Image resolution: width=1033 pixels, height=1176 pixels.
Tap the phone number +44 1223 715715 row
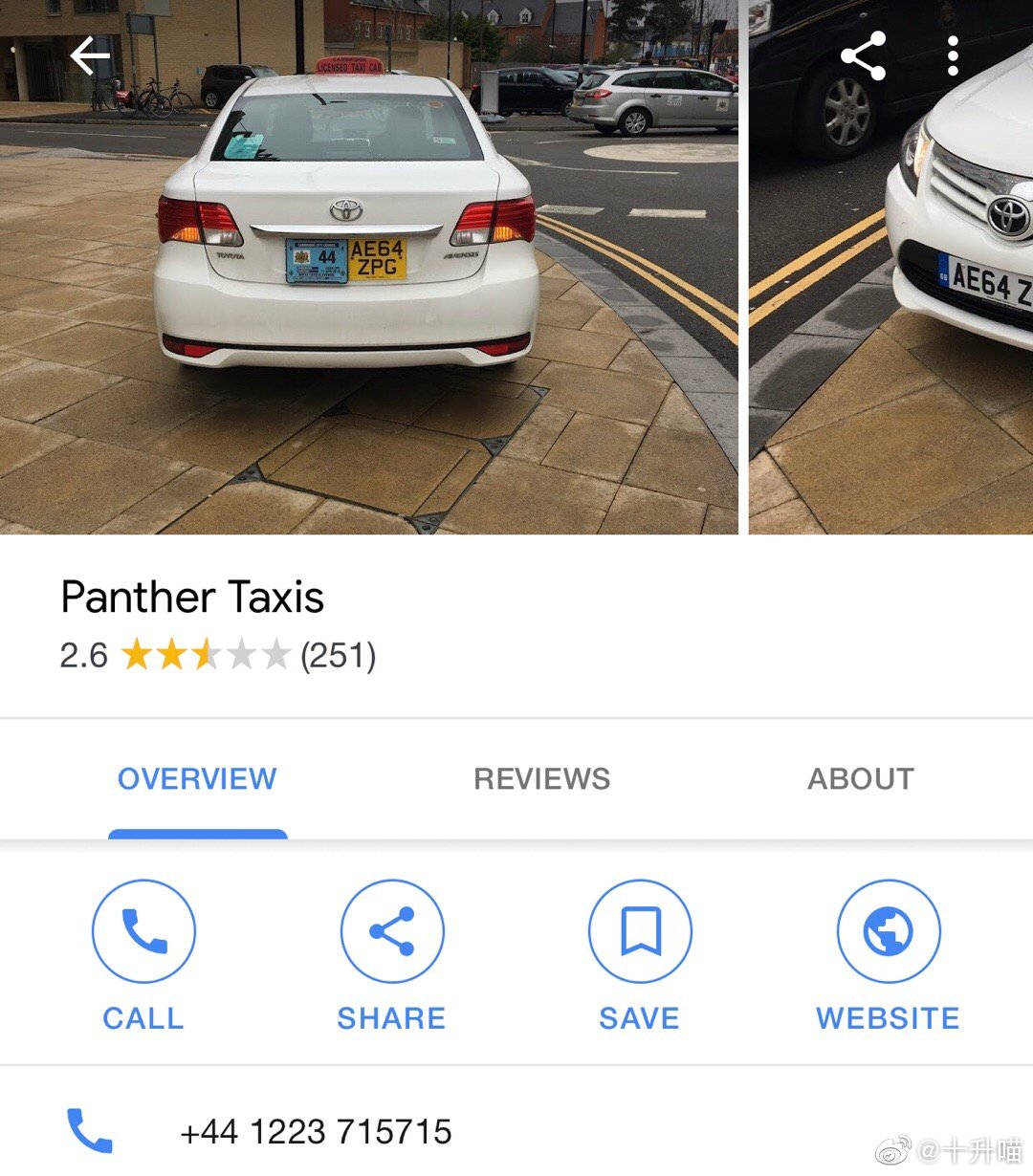click(x=316, y=1132)
